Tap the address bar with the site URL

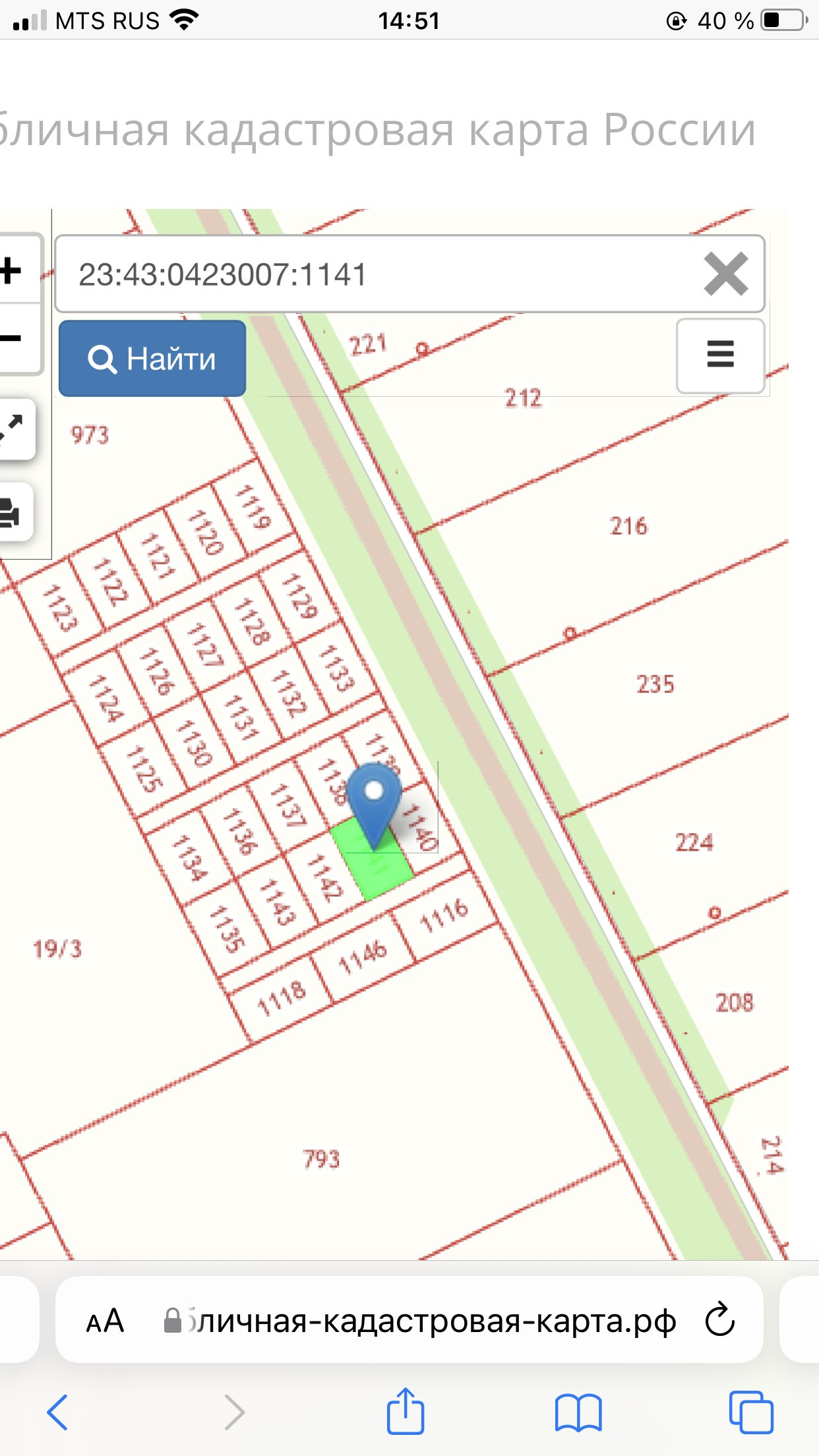422,1321
